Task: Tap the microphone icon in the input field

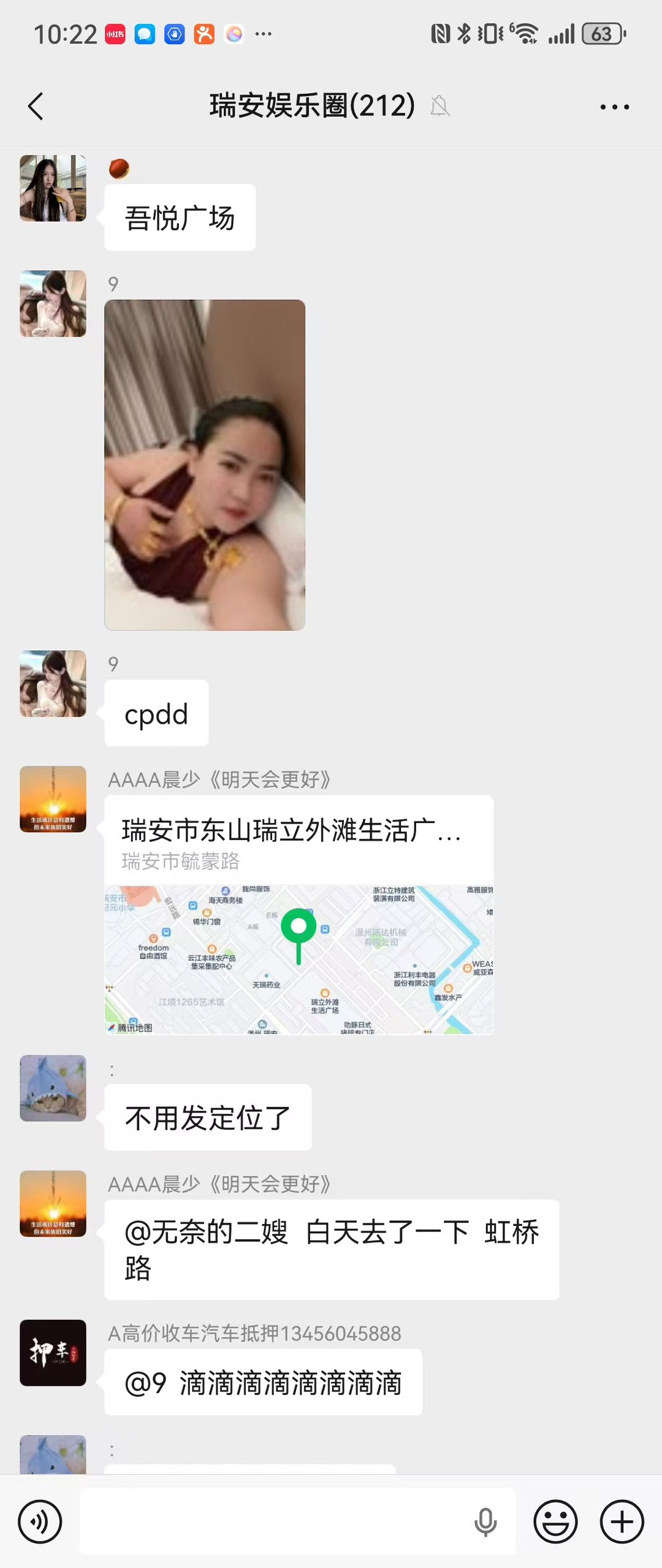Action: coord(485,1522)
